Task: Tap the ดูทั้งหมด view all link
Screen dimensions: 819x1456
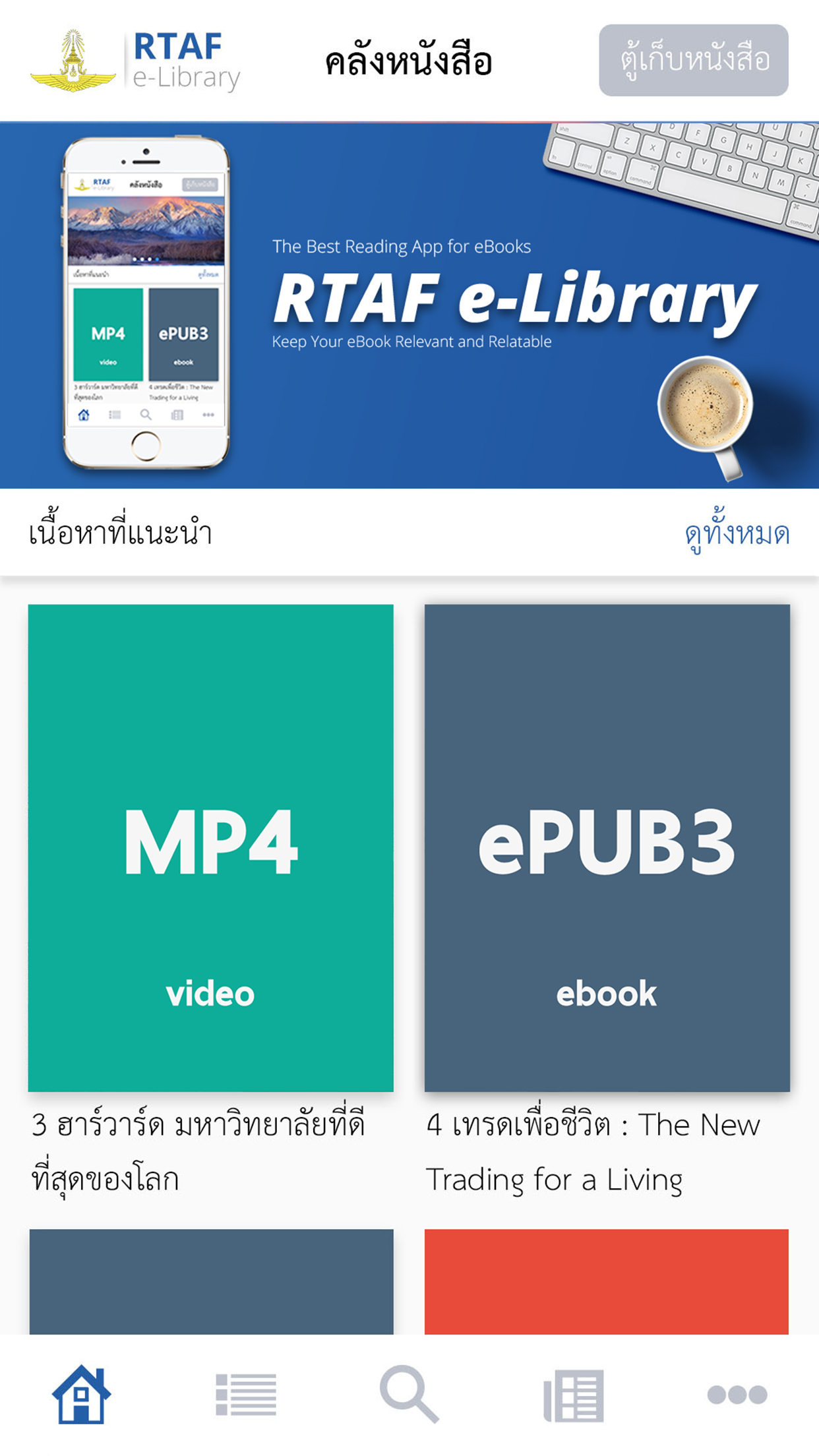Action: point(737,533)
